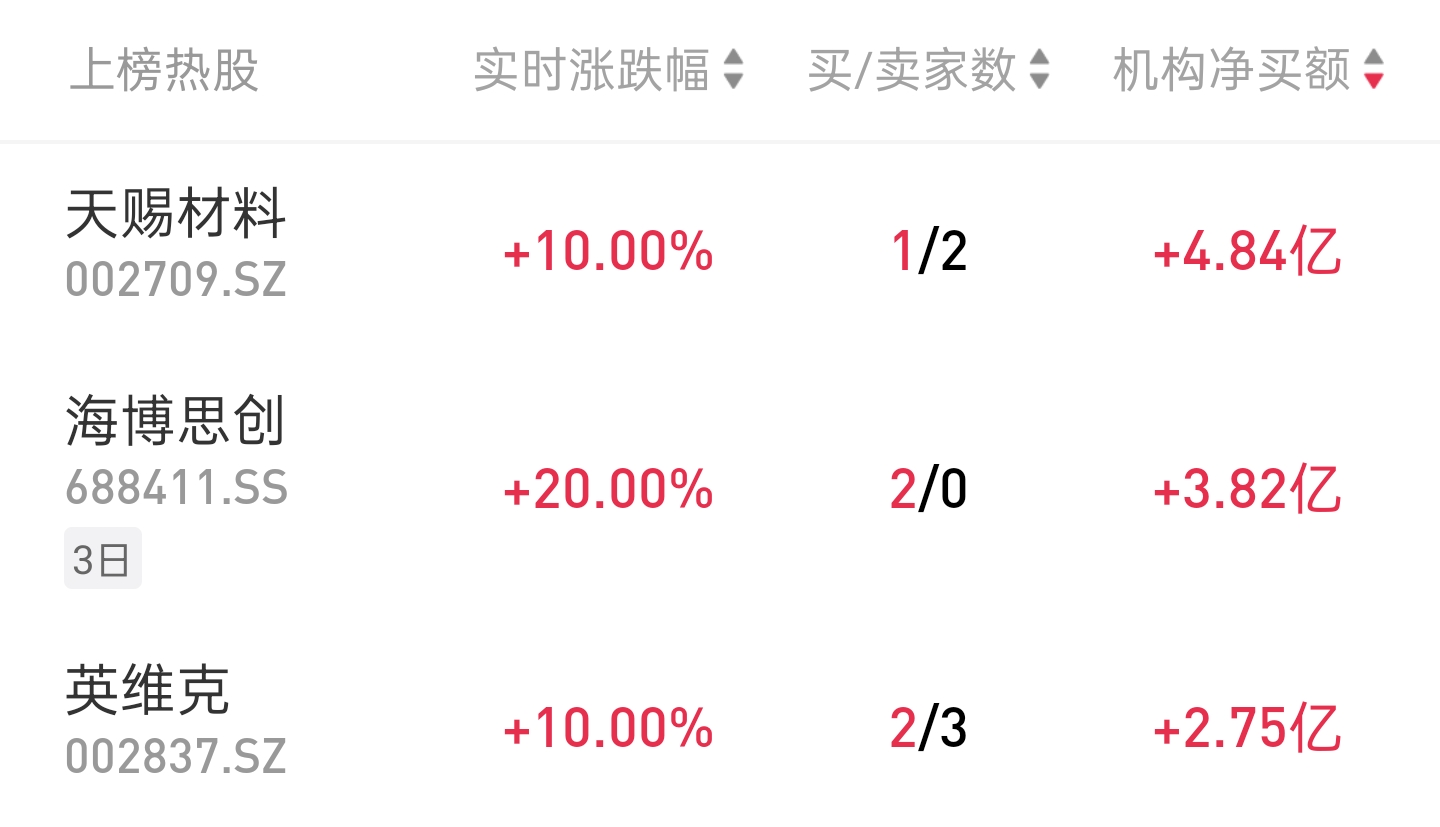
Task: Sort by 买/卖家数 column
Action: click(x=928, y=70)
